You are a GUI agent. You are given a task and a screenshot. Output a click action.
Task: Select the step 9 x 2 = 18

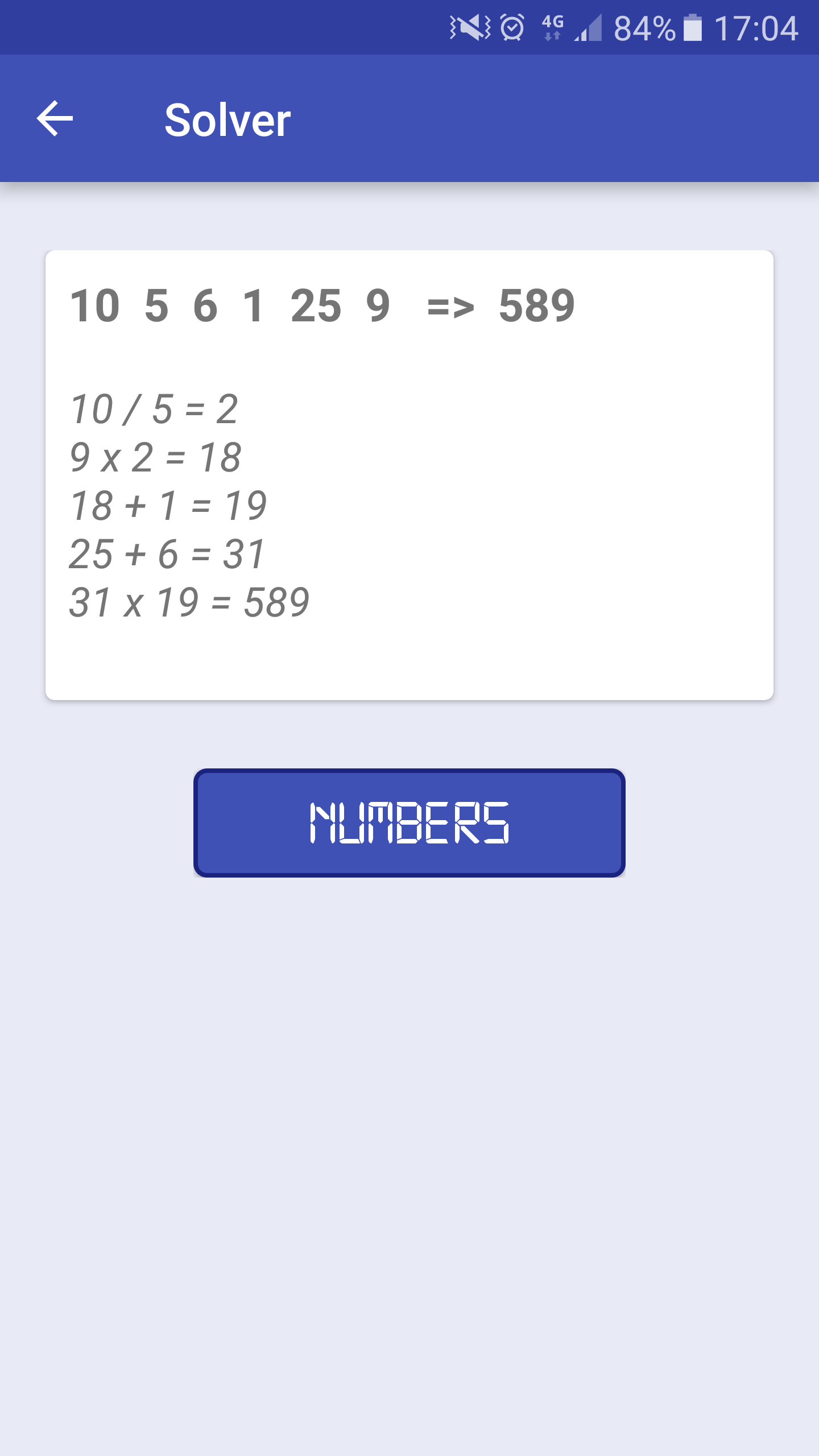point(156,458)
